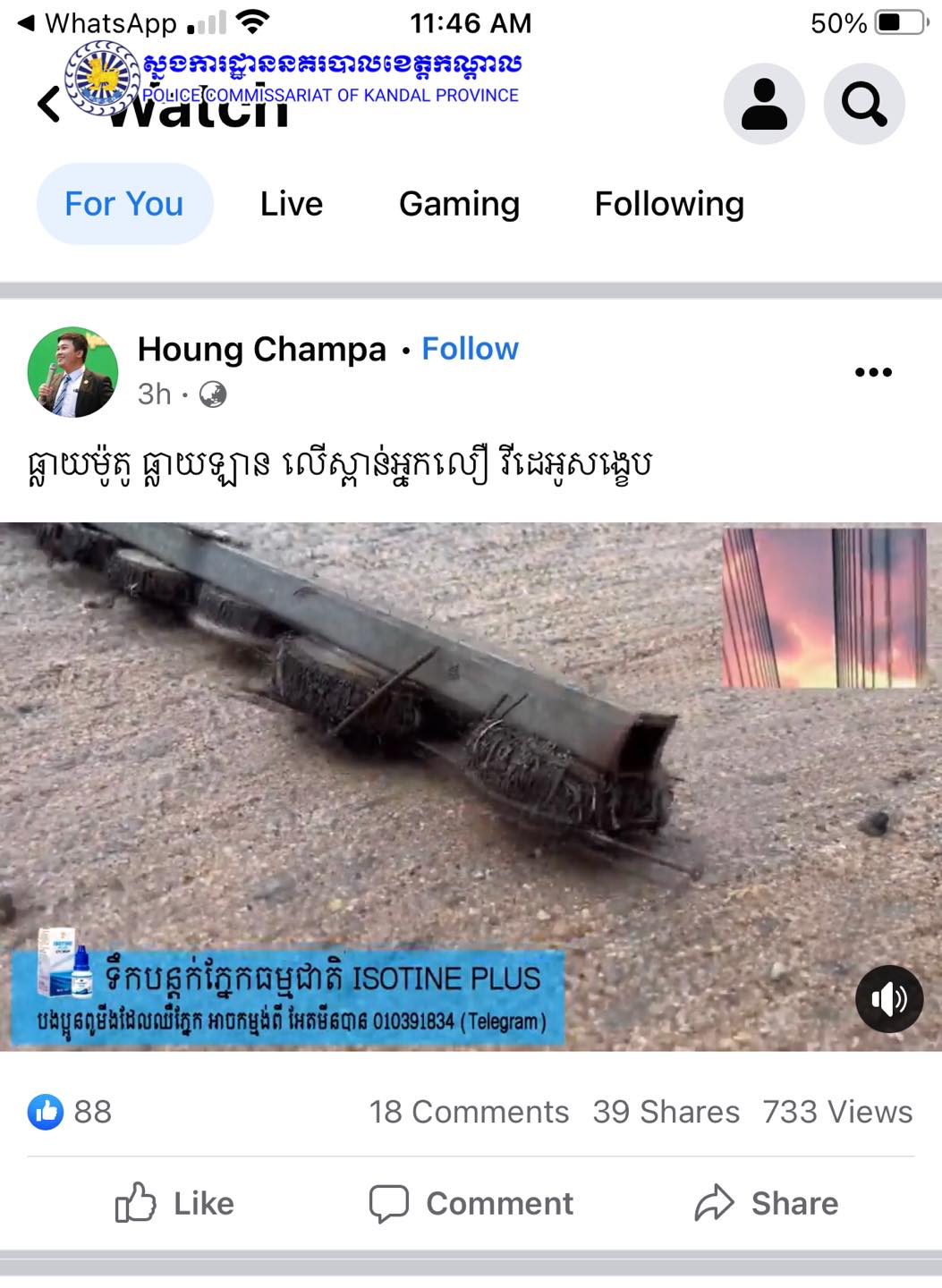Screen dimensions: 942x1288
Task: Follow Houng Champa
Action: click(470, 349)
